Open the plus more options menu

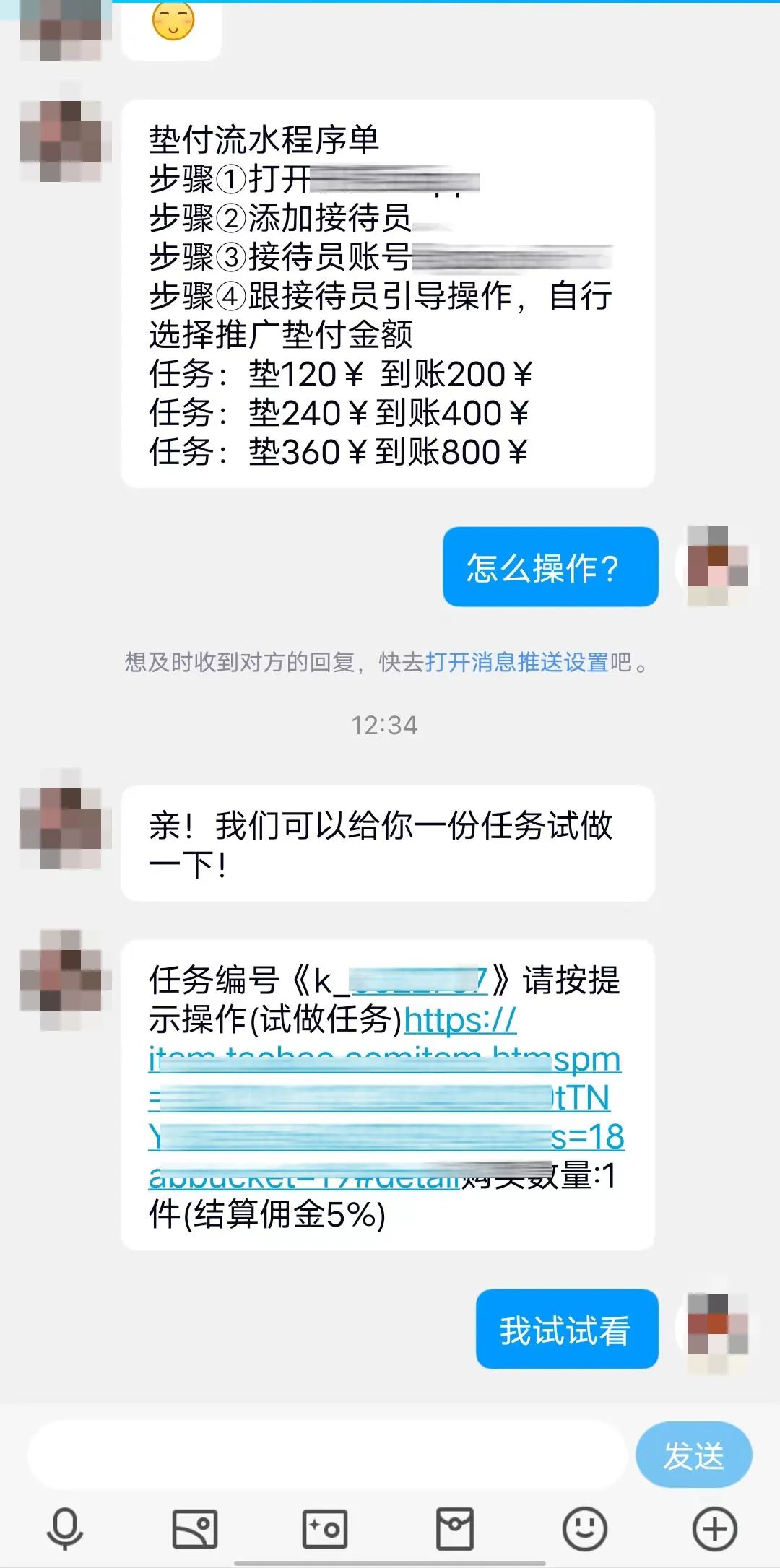point(714,1528)
